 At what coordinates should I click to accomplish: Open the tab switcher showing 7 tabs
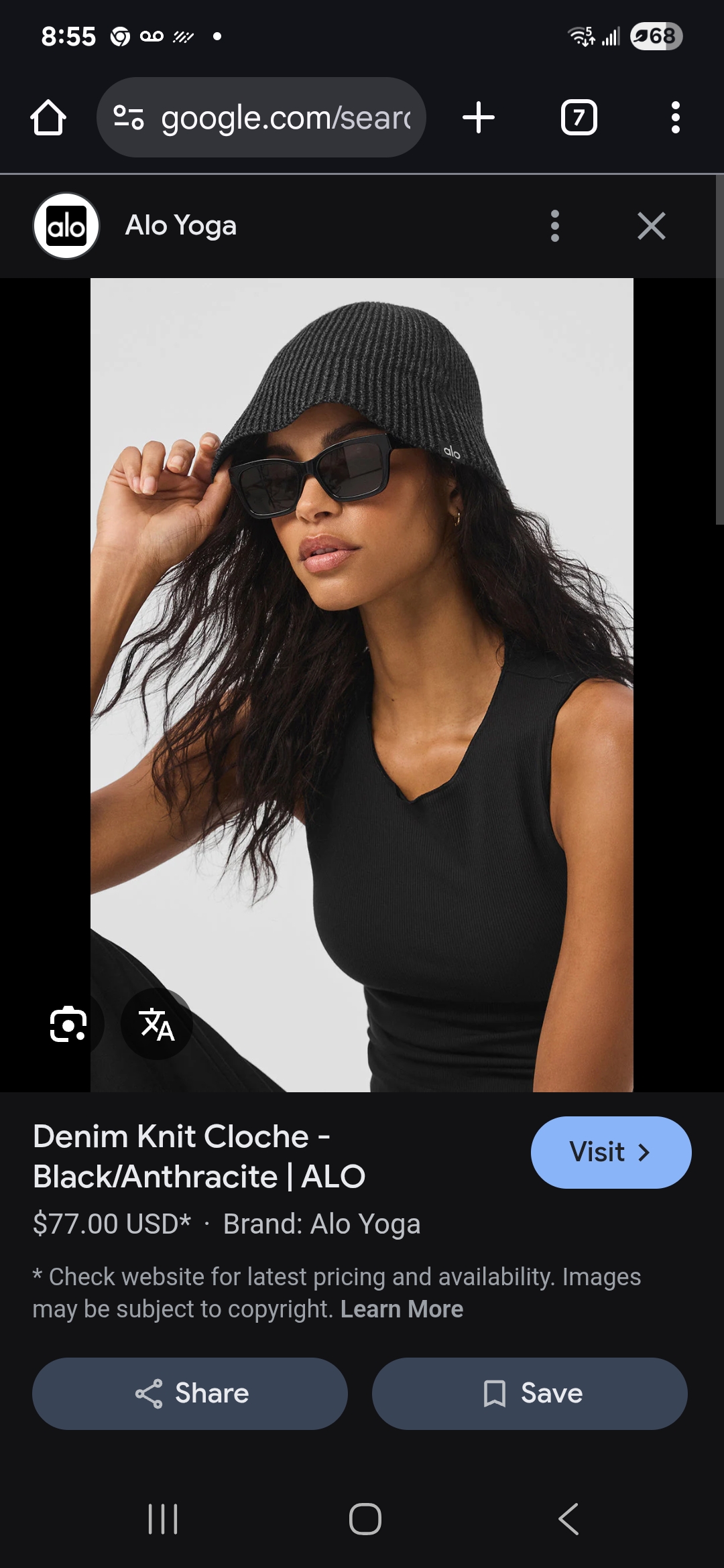tap(579, 118)
